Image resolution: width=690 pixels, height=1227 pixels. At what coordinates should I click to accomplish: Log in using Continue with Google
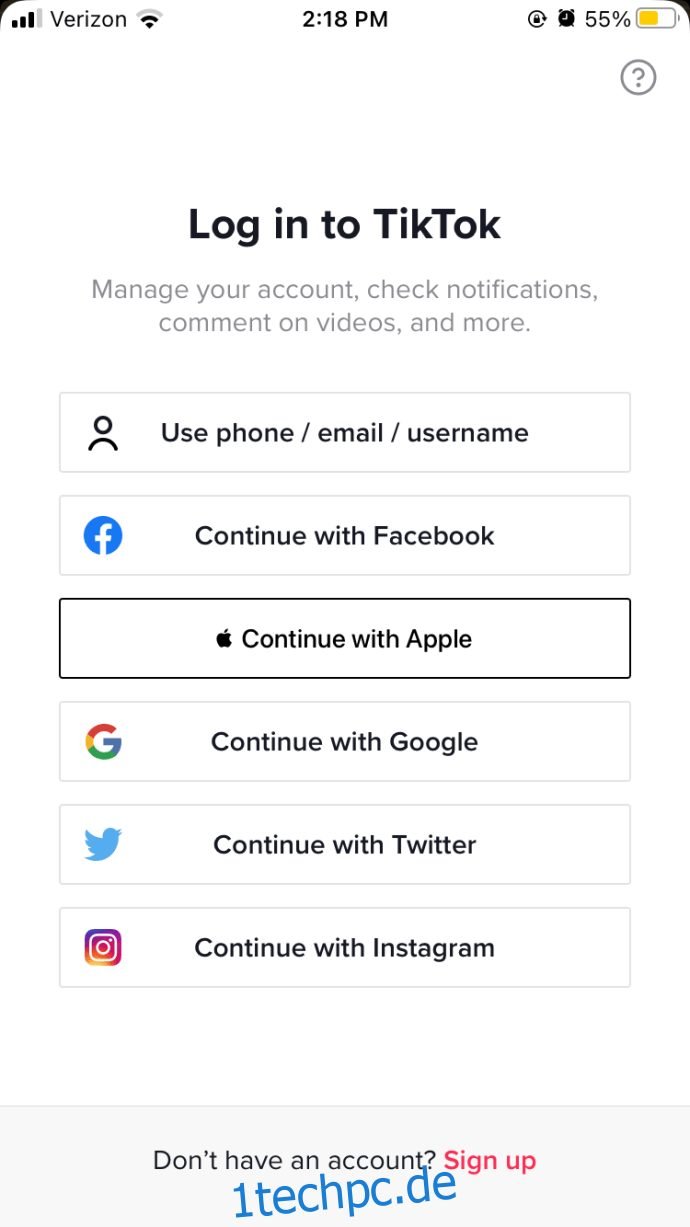point(345,741)
